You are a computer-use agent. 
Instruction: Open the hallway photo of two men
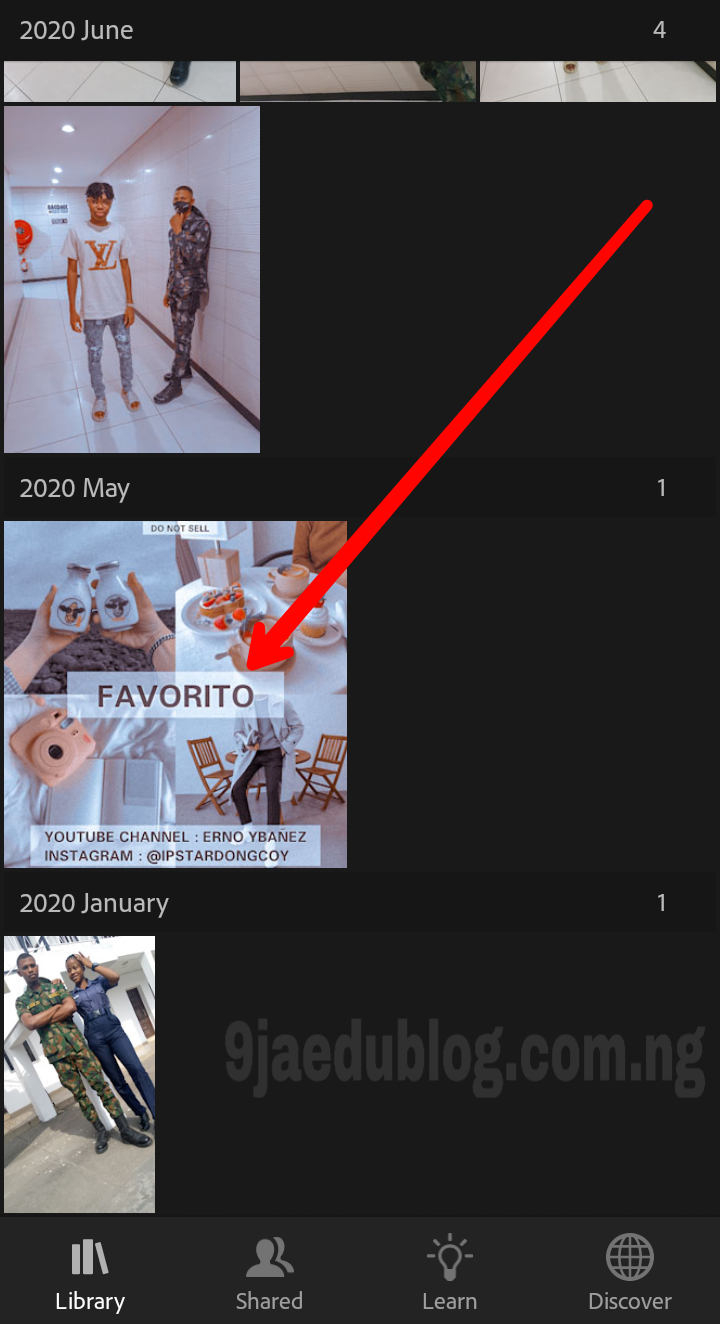point(132,280)
